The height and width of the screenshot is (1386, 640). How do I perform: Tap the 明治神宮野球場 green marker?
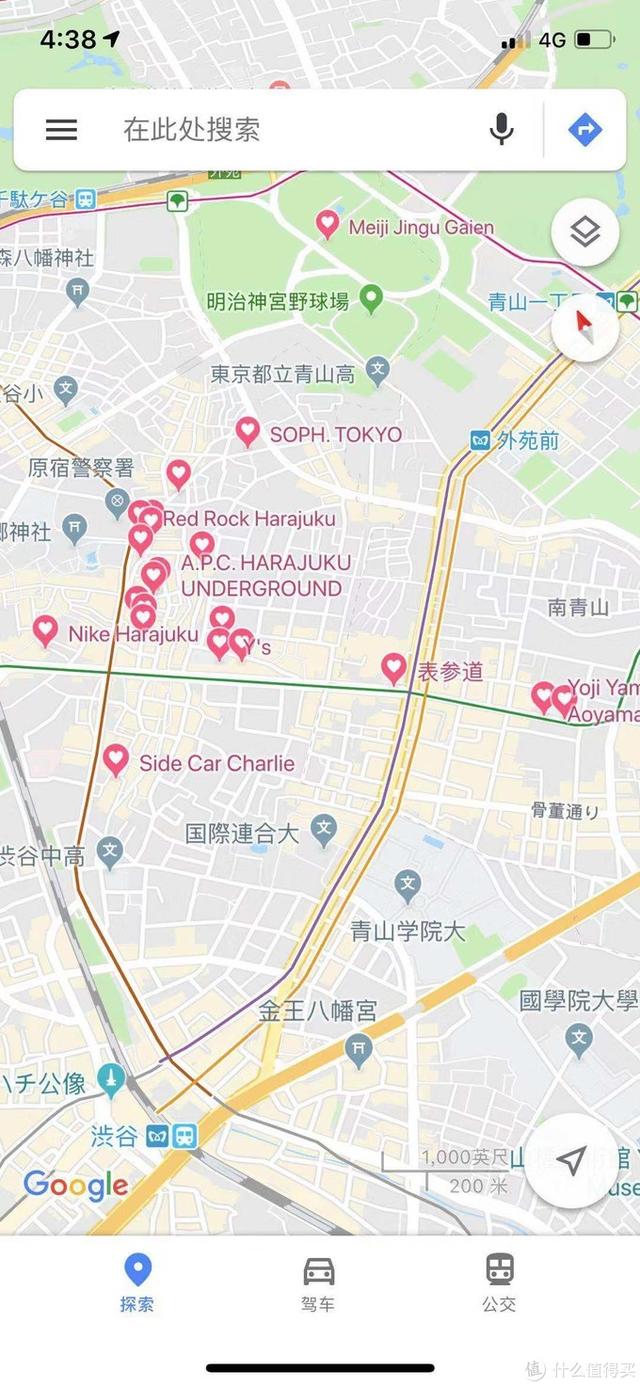point(372,298)
